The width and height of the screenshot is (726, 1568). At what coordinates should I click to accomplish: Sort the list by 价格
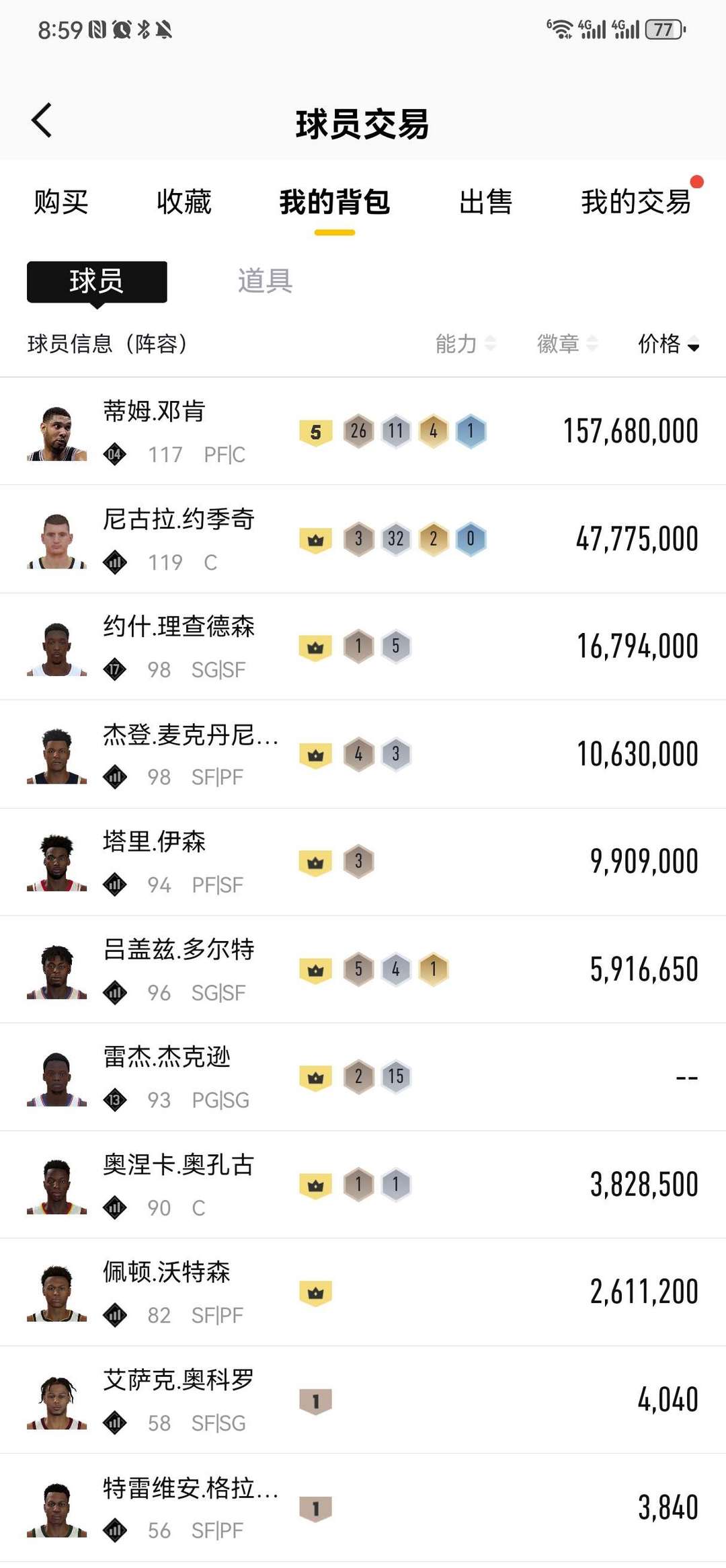point(668,344)
